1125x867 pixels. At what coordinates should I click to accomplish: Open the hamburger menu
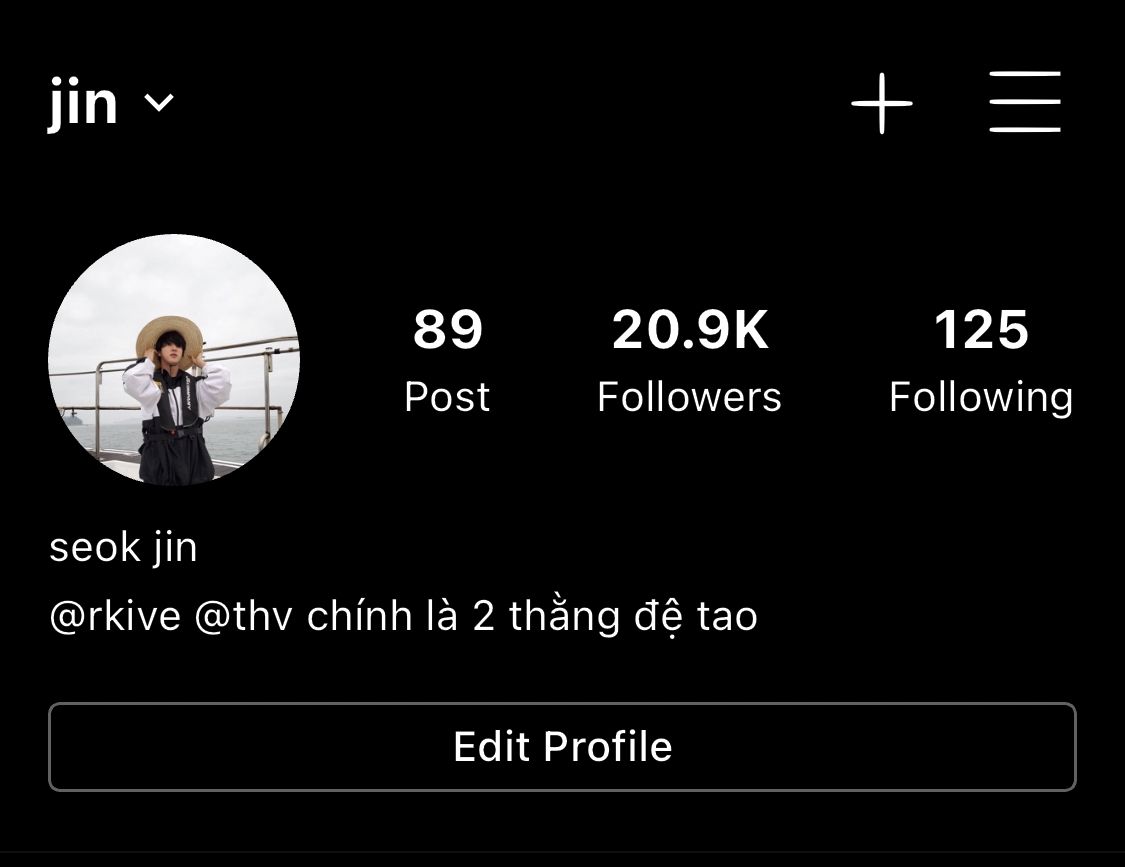(x=1025, y=102)
